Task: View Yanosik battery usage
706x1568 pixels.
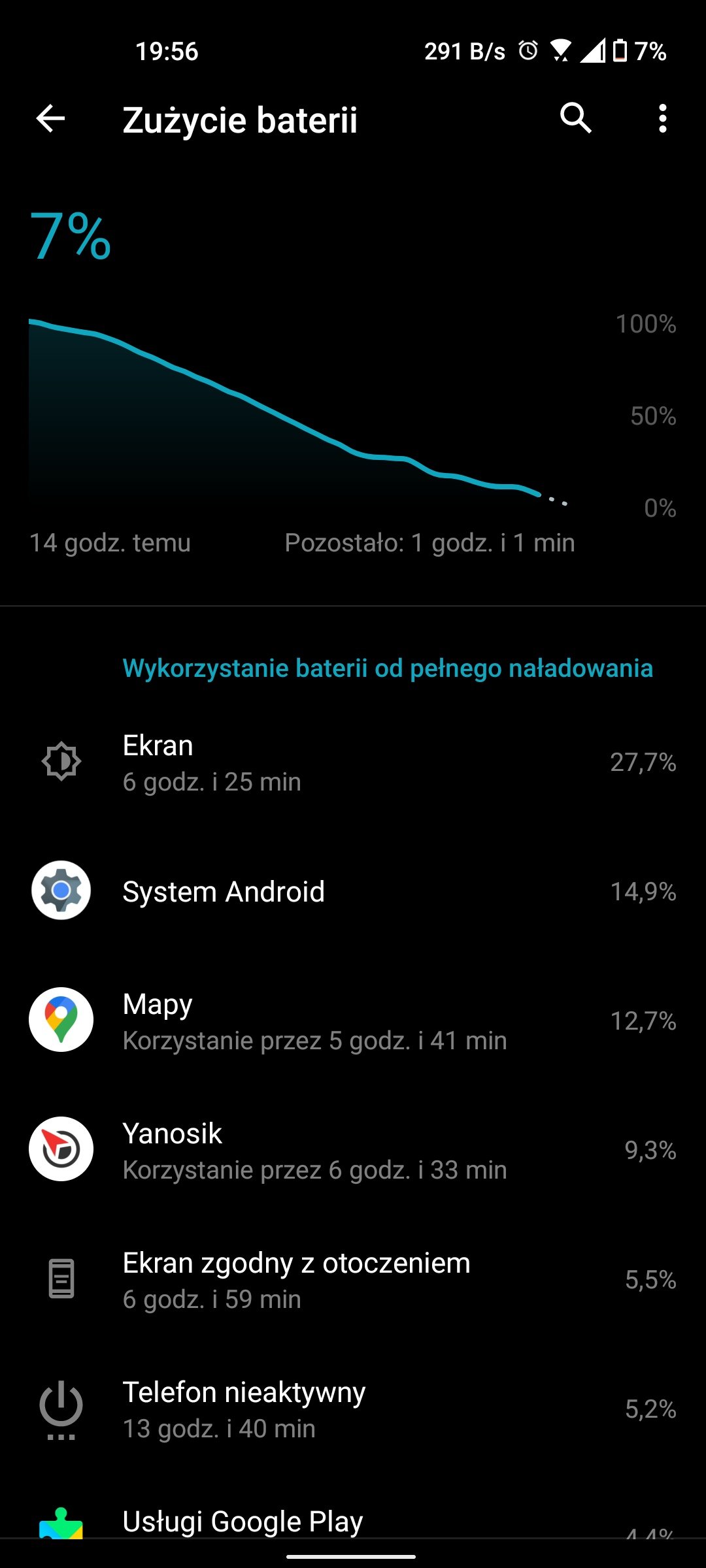Action: (353, 1150)
